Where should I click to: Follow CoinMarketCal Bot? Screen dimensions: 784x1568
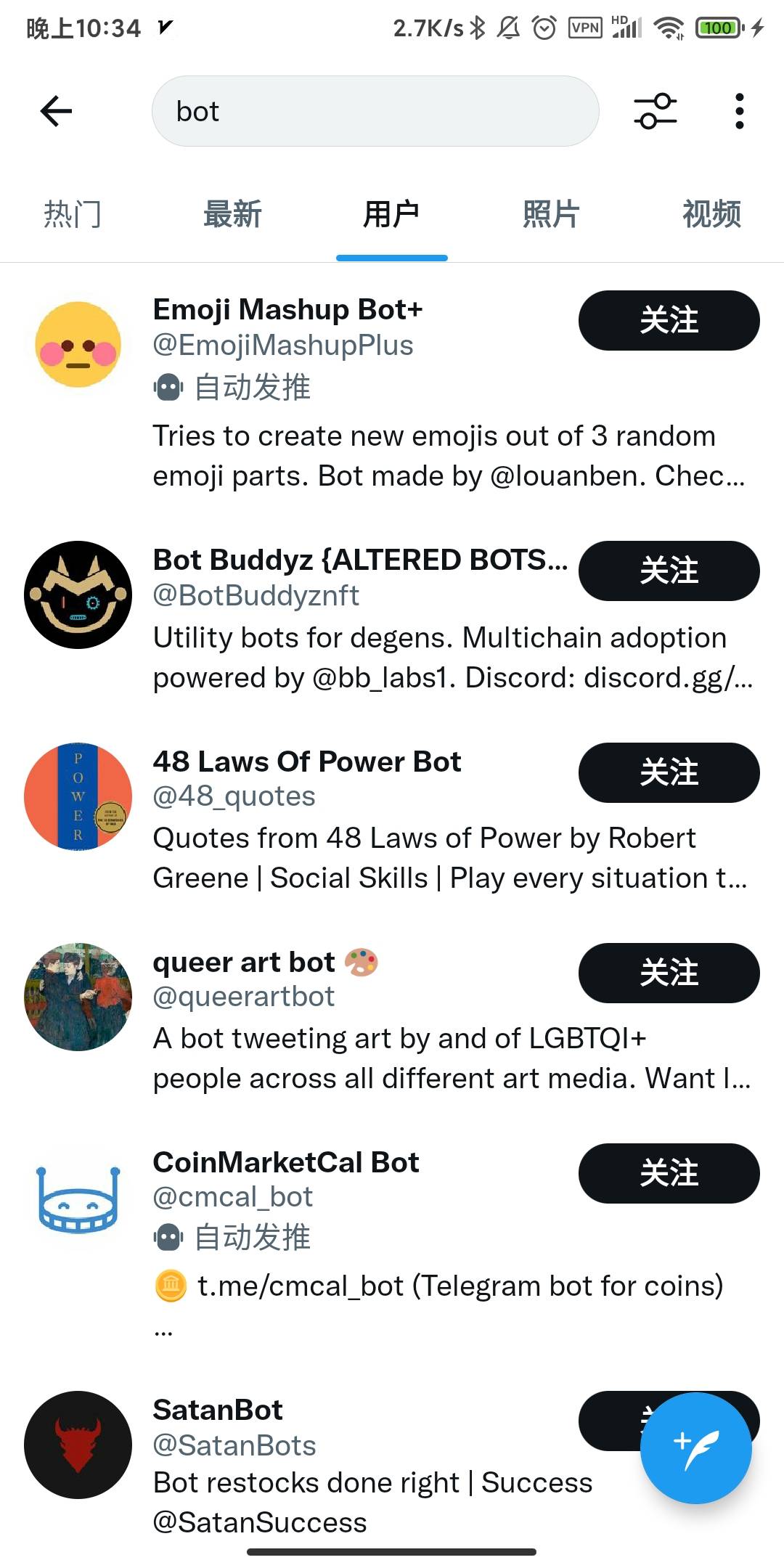669,1173
